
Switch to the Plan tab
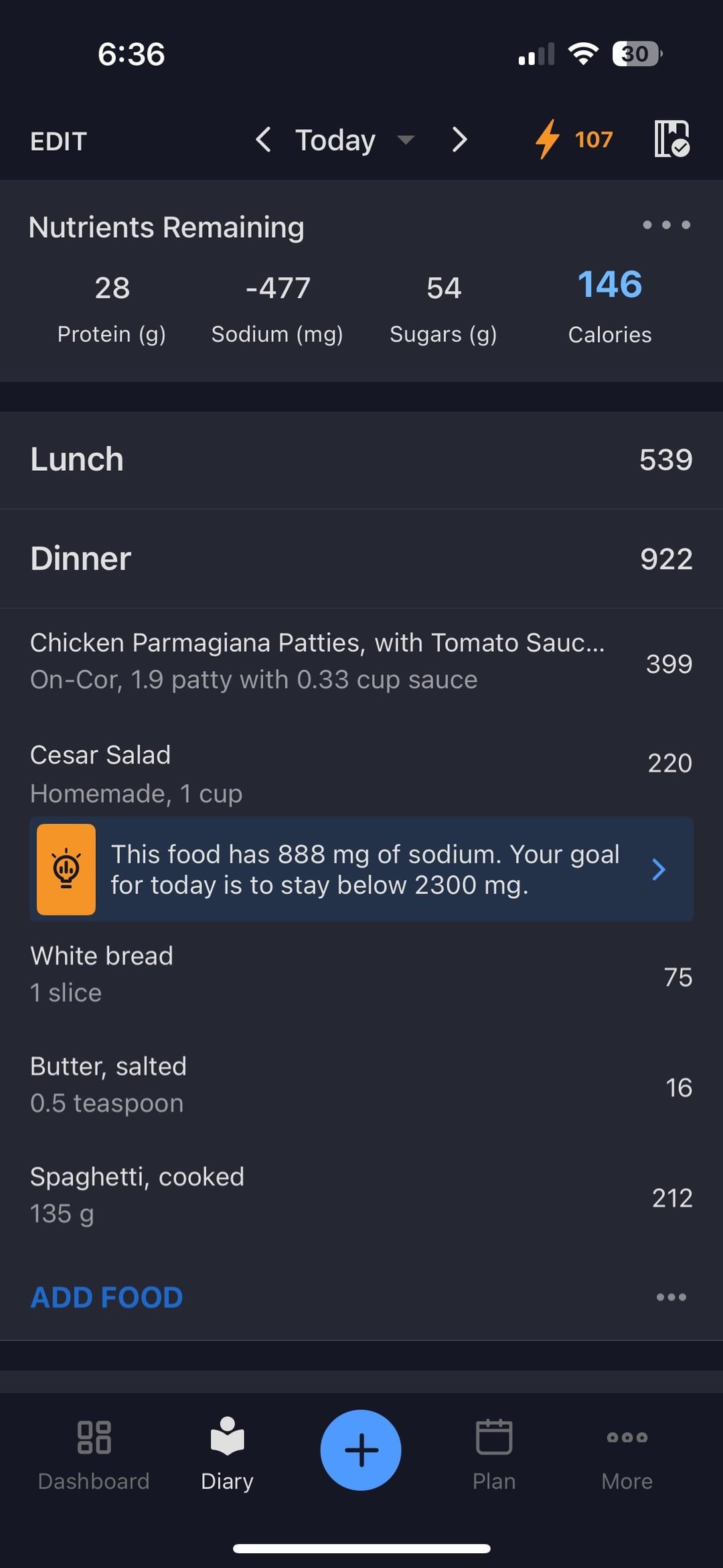pos(494,1450)
